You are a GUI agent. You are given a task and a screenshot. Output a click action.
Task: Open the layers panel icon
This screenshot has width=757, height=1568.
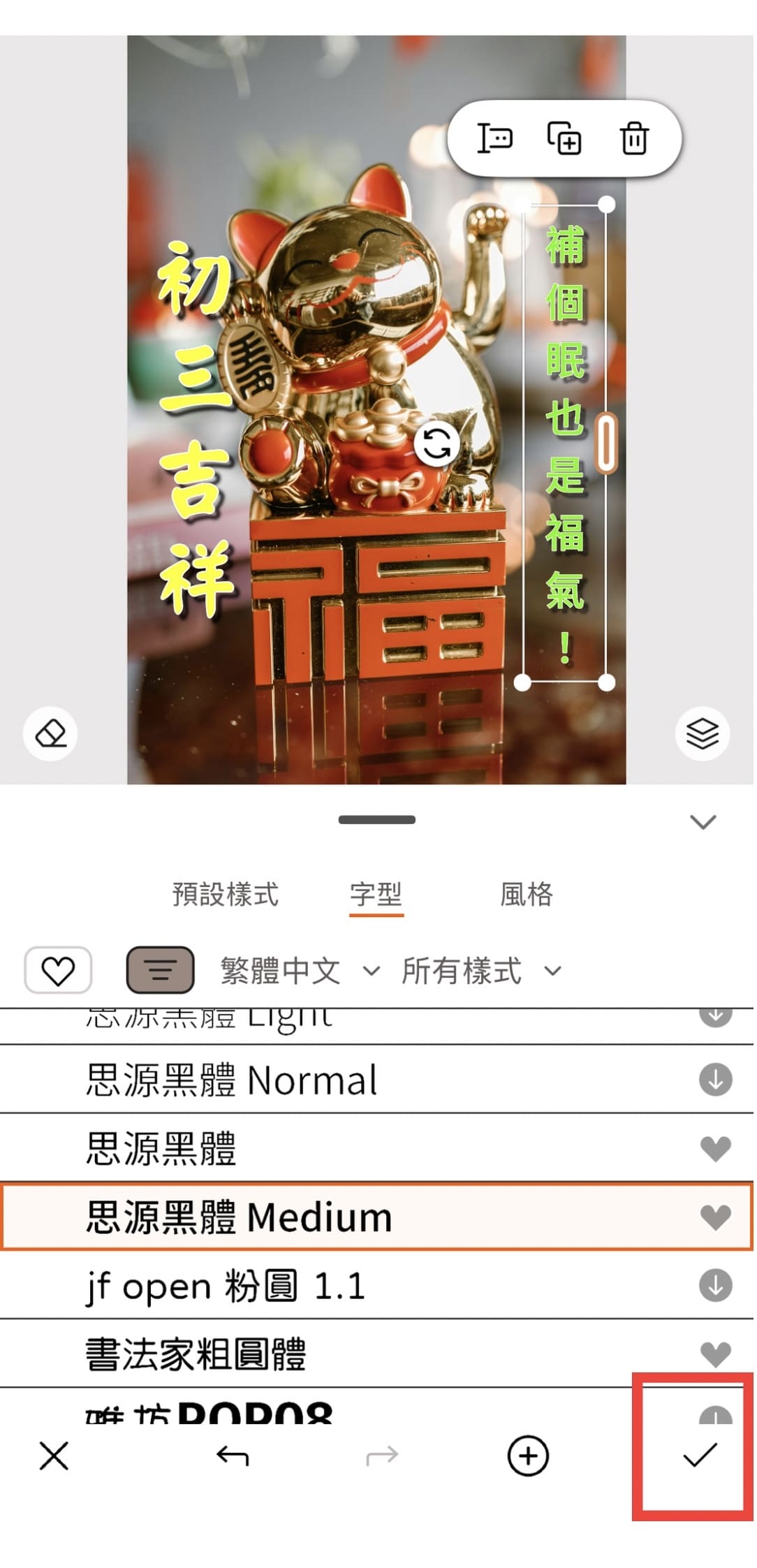[x=703, y=733]
